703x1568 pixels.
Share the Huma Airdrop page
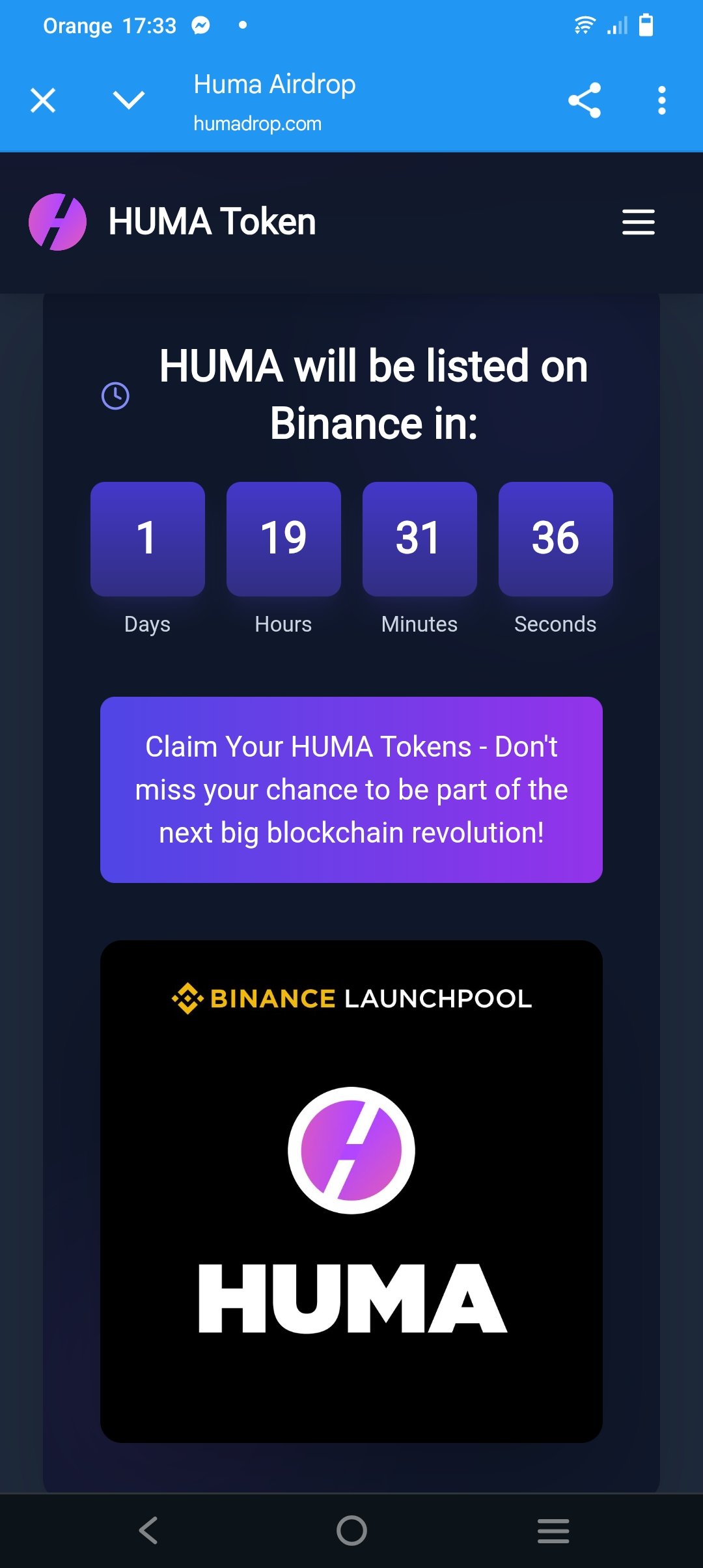584,100
